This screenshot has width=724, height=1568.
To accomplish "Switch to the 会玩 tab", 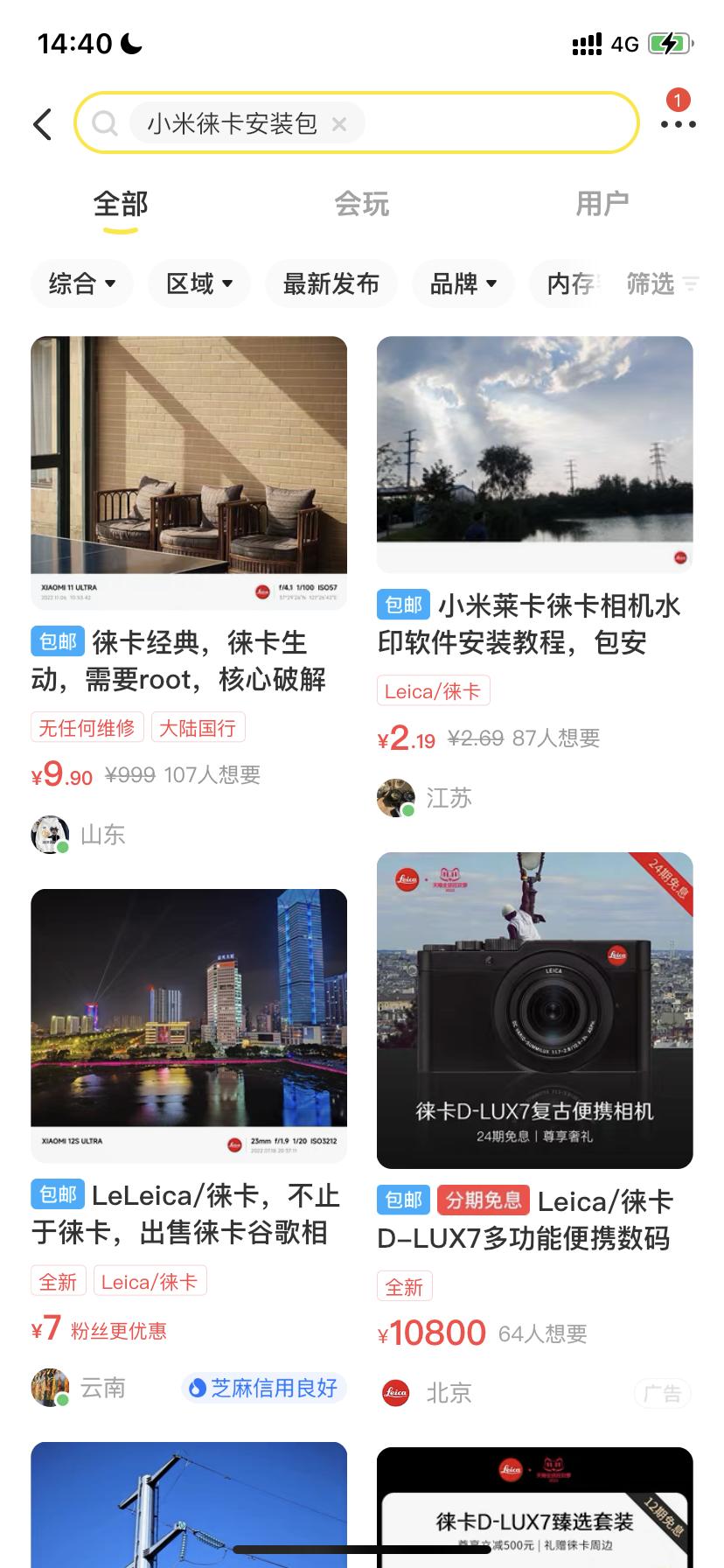I will pyautogui.click(x=361, y=204).
